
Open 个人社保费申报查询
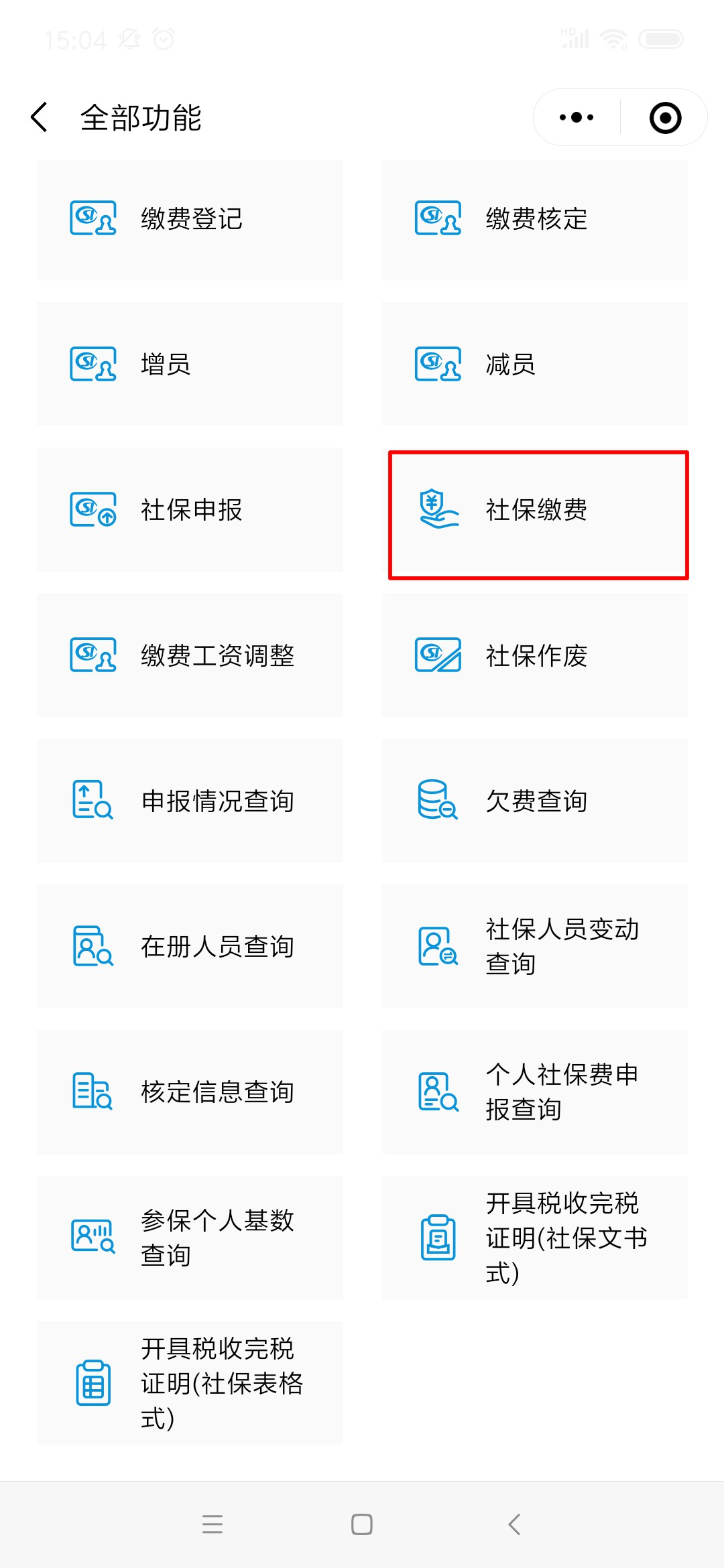534,1091
